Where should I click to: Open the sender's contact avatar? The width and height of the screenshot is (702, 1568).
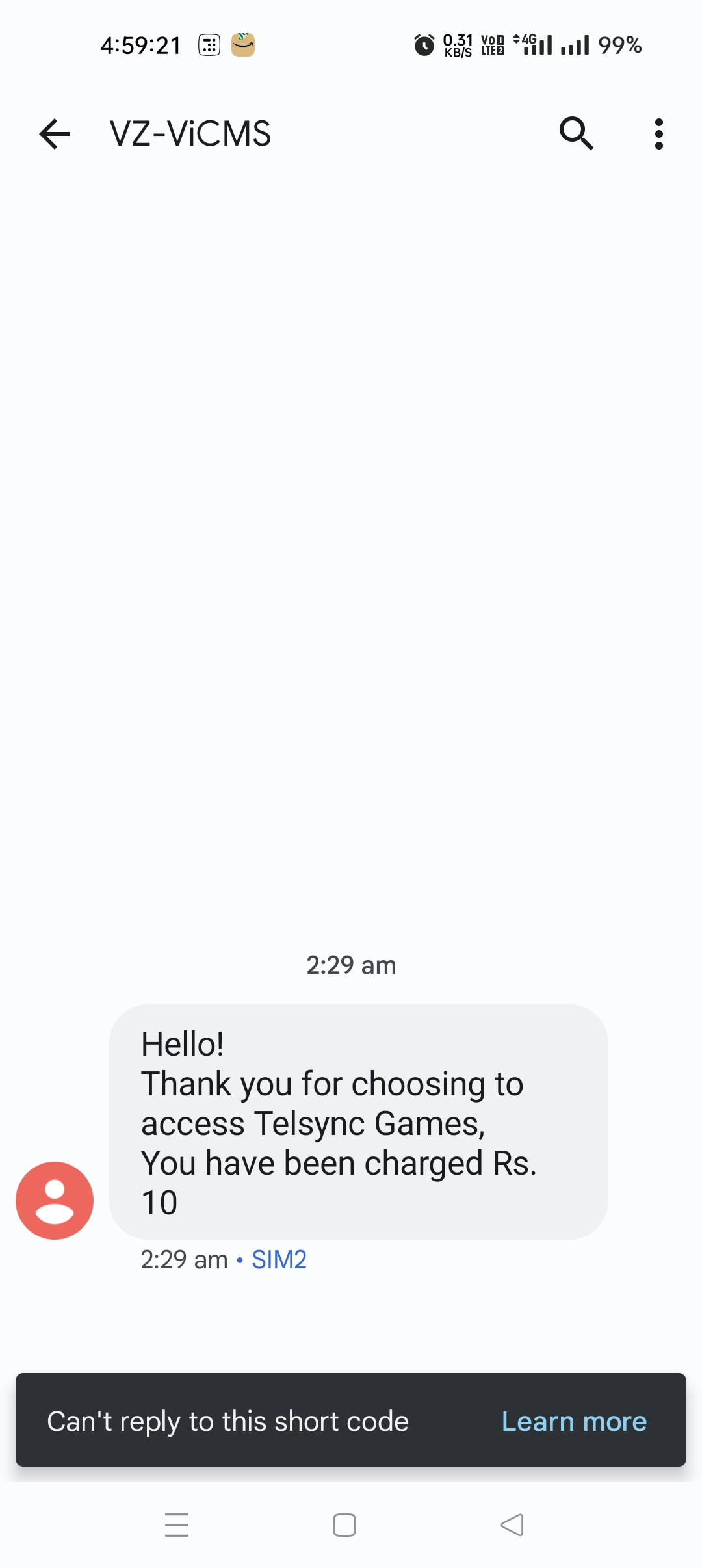pos(55,1200)
